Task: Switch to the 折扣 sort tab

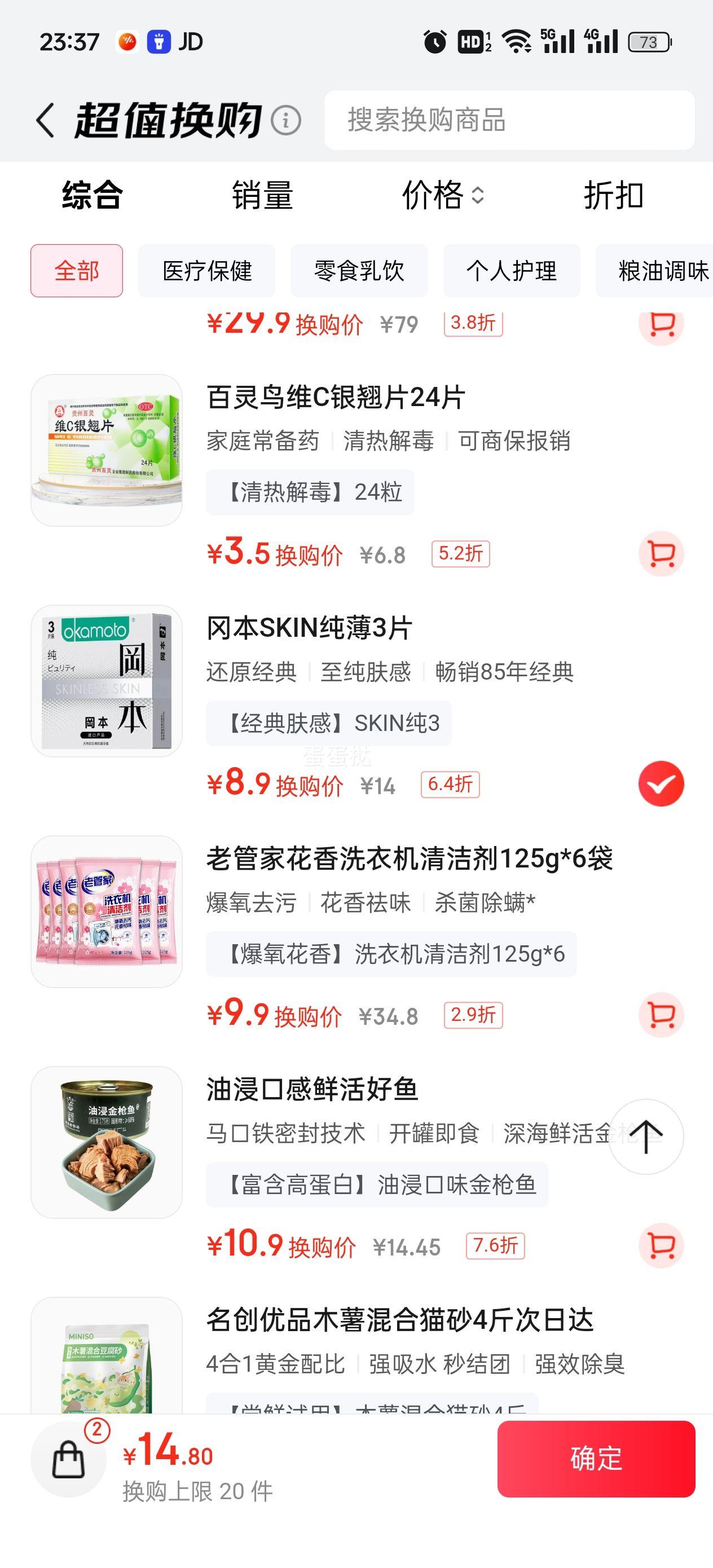Action: coord(613,195)
